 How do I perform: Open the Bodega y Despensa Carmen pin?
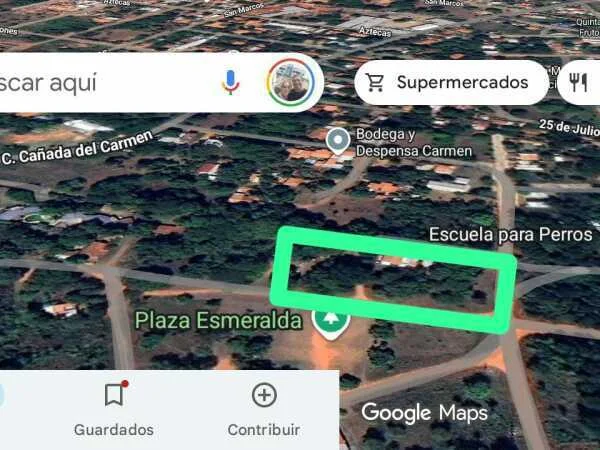click(339, 140)
